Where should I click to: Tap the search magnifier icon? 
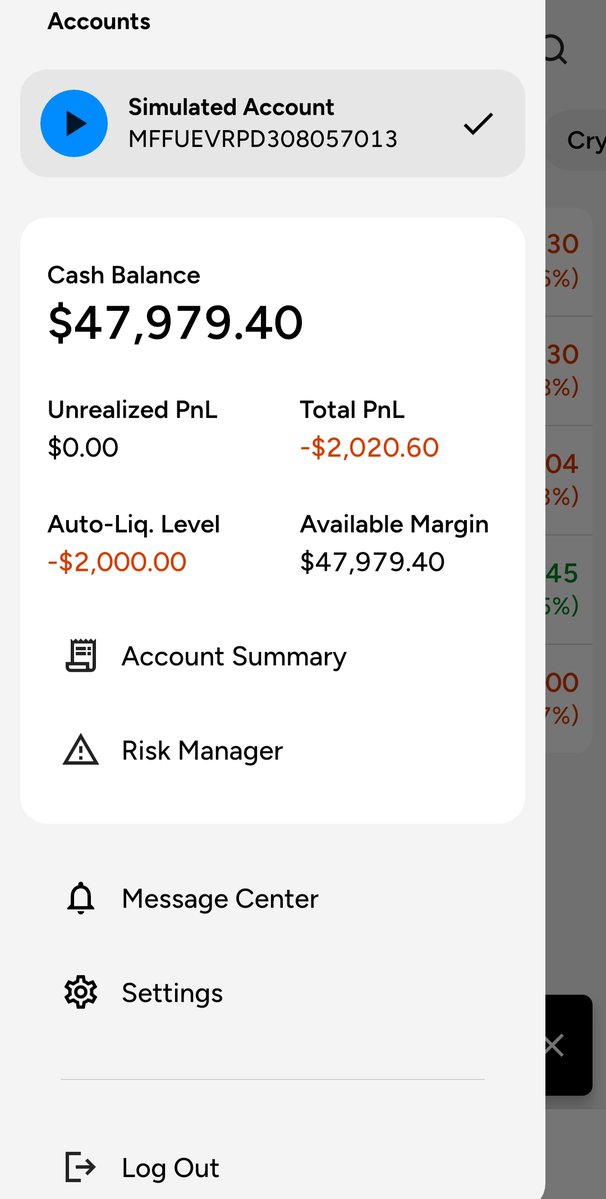[556, 48]
